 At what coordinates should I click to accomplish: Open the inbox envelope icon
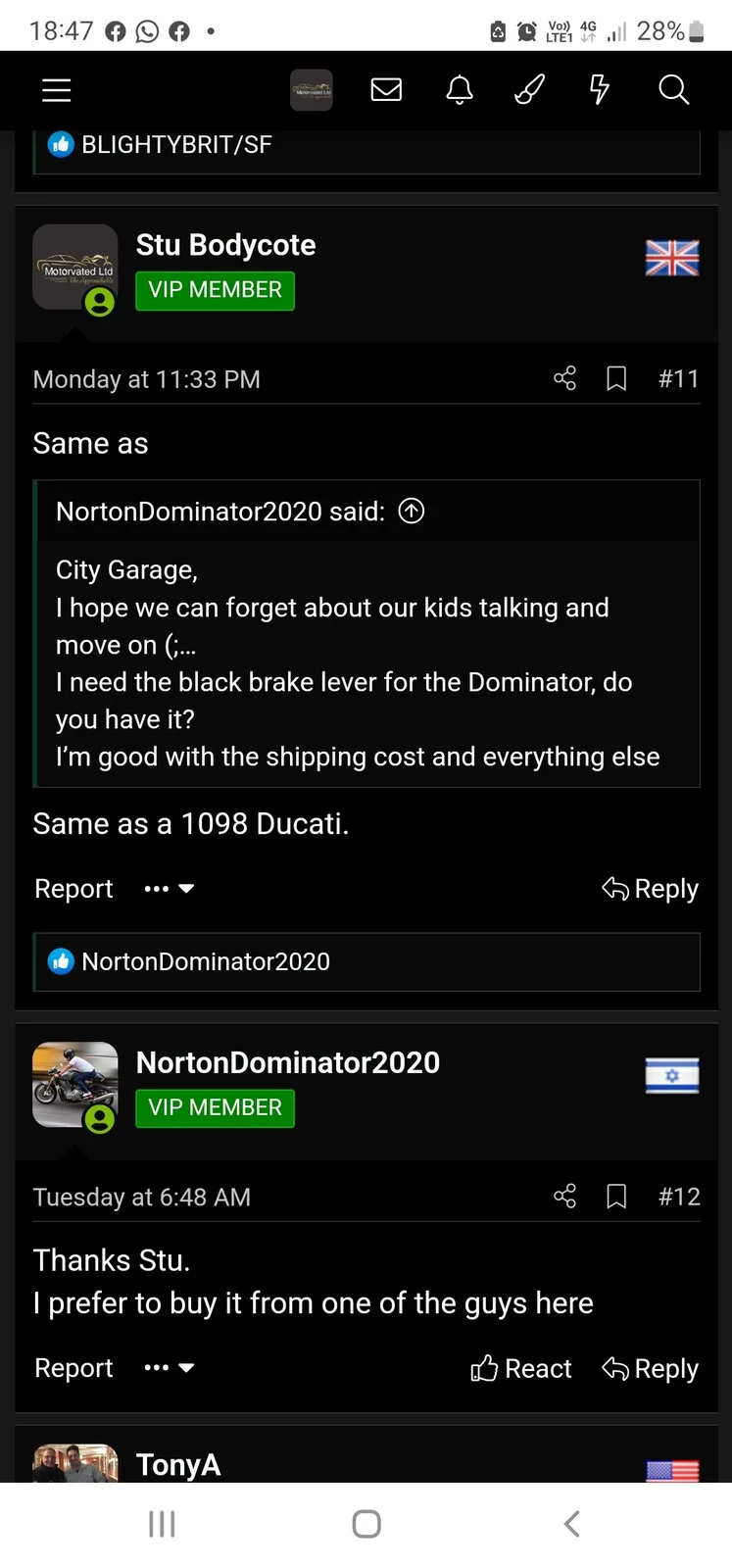pyautogui.click(x=386, y=90)
